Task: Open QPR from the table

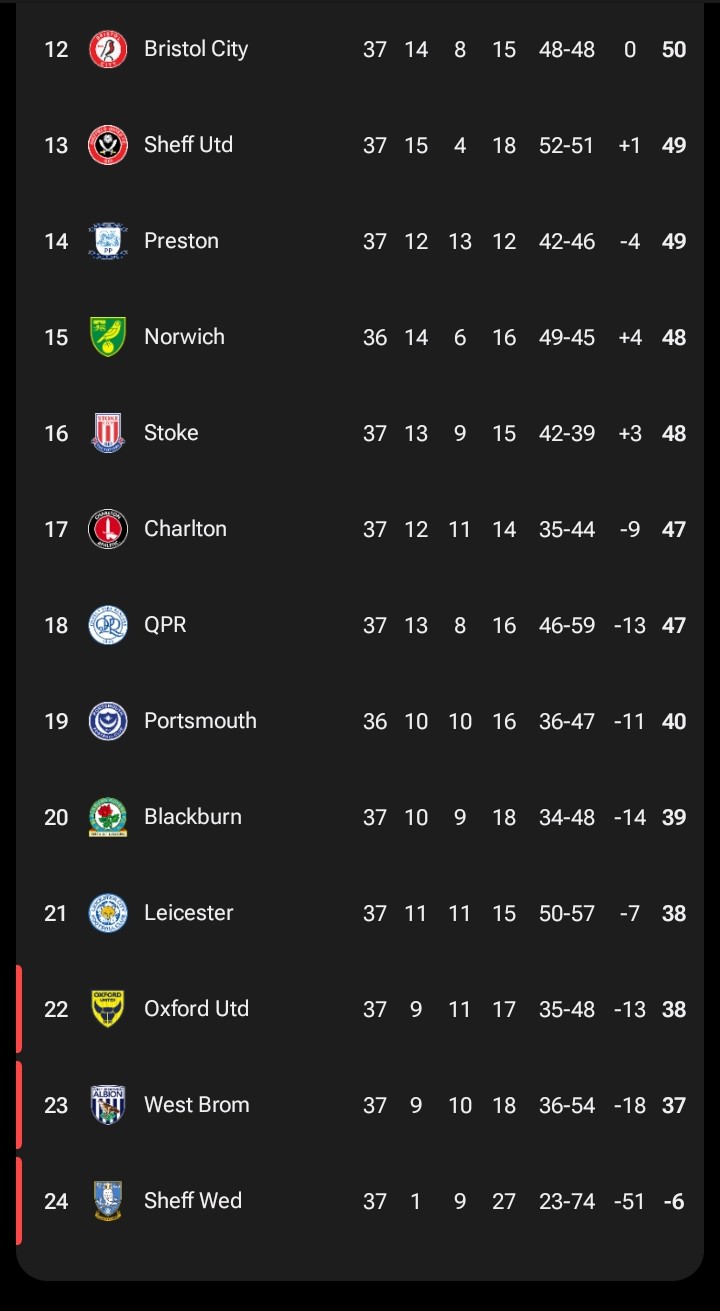Action: pyautogui.click(x=165, y=625)
